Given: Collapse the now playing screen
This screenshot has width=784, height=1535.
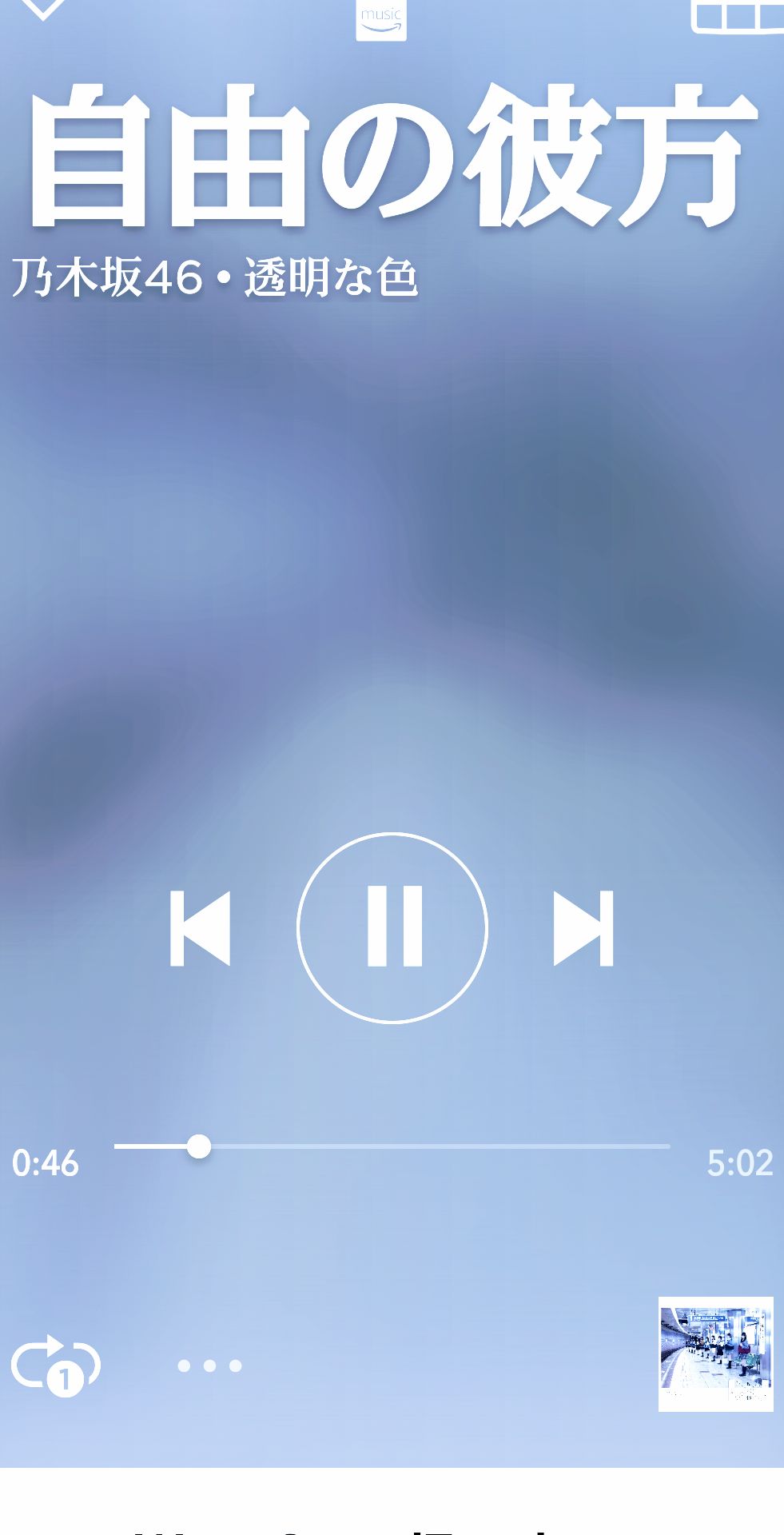Looking at the screenshot, I should tap(42, 8).
